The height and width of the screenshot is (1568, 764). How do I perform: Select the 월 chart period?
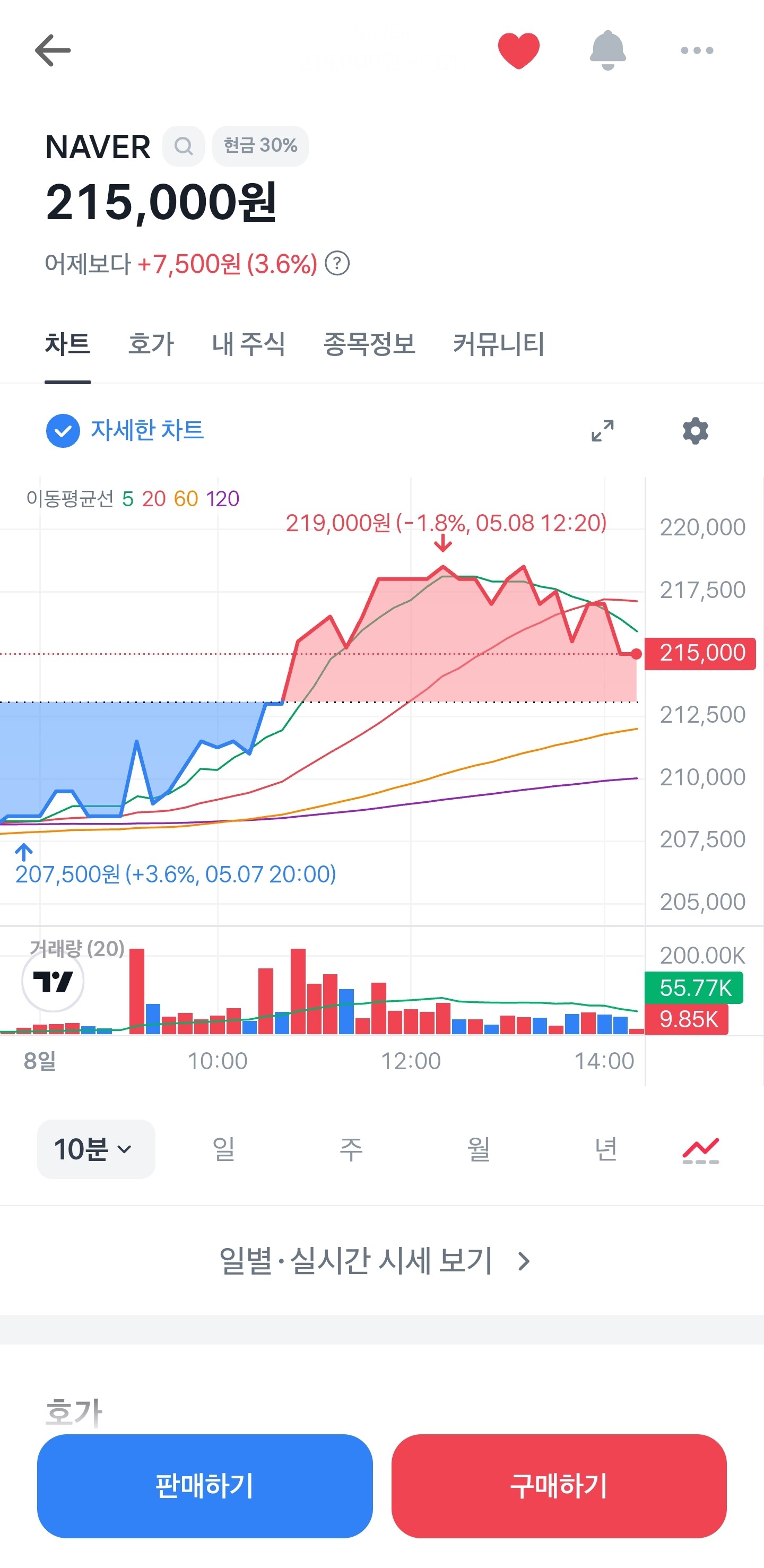[x=479, y=1149]
